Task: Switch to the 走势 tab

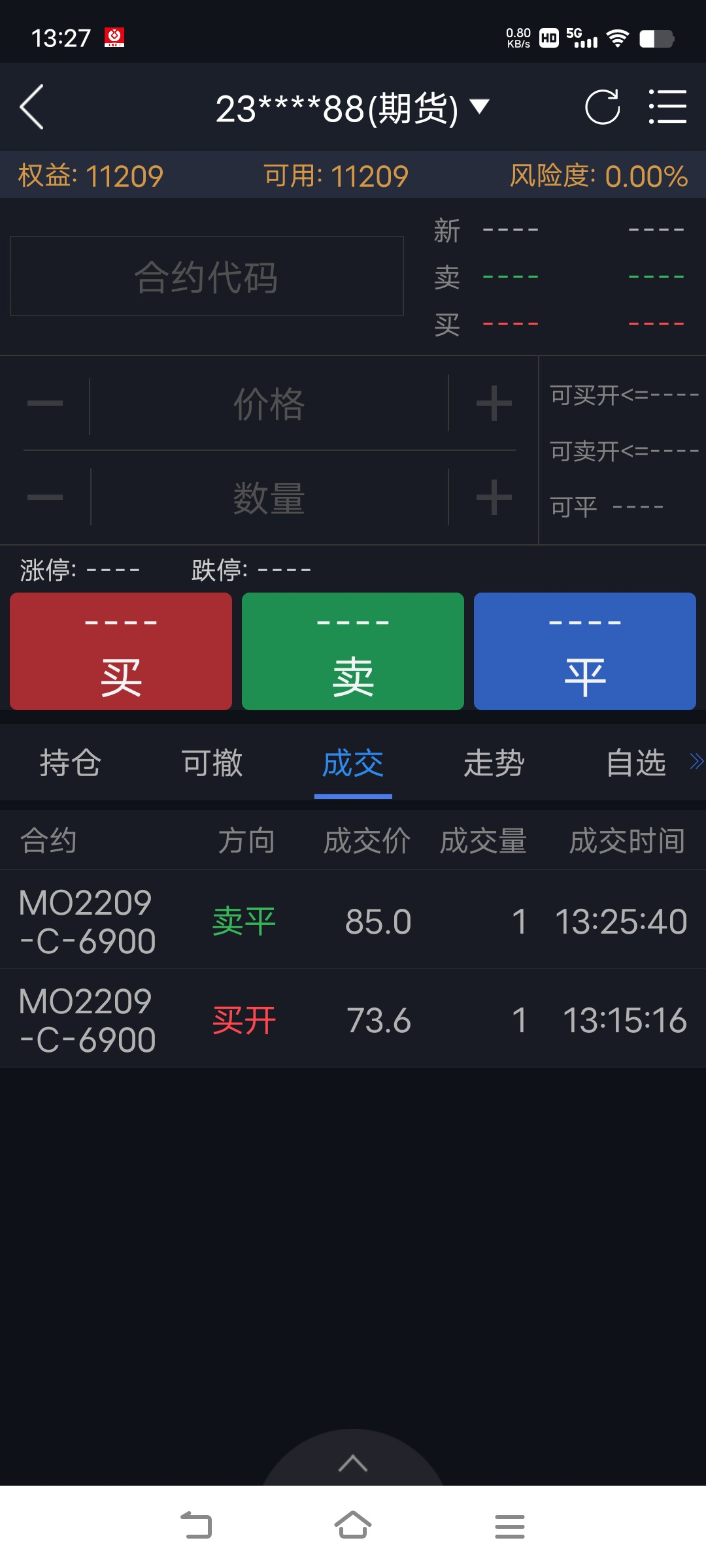Action: (494, 763)
